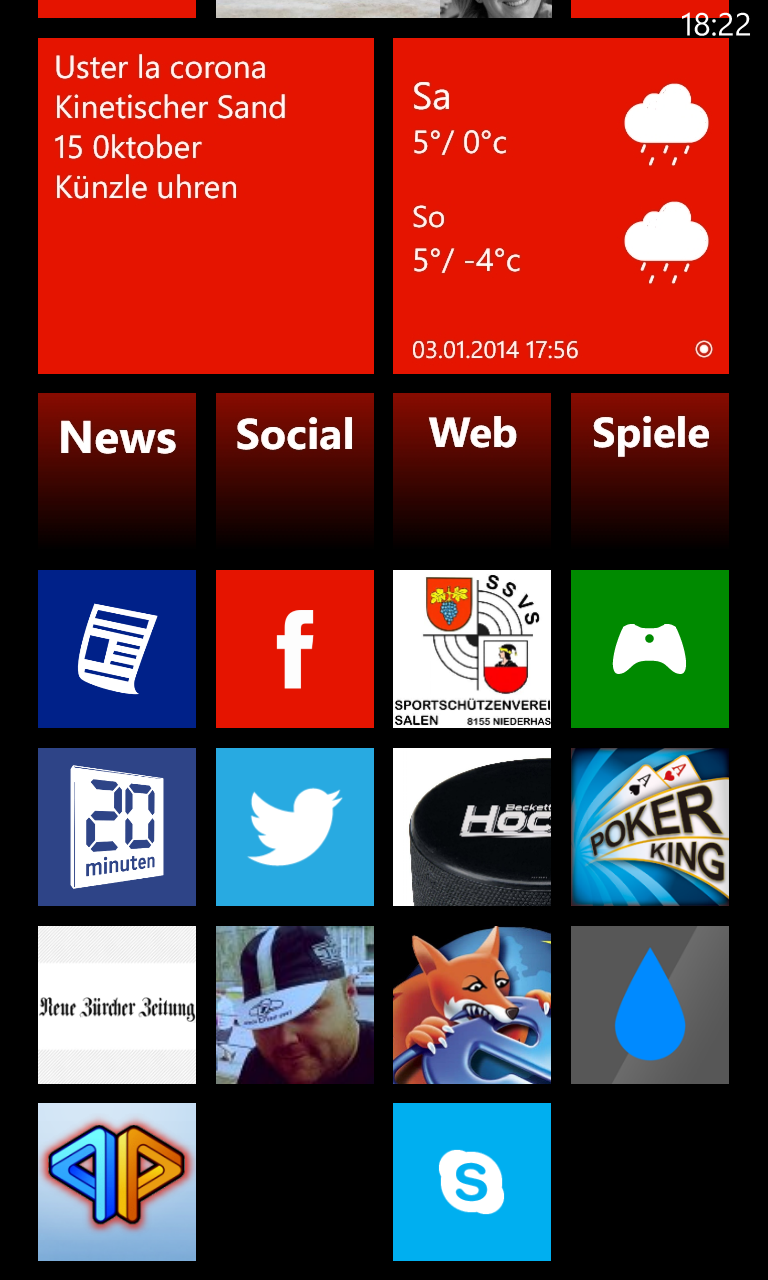Open the contact tile with man in cap
Image resolution: width=768 pixels, height=1280 pixels.
tap(295, 1005)
